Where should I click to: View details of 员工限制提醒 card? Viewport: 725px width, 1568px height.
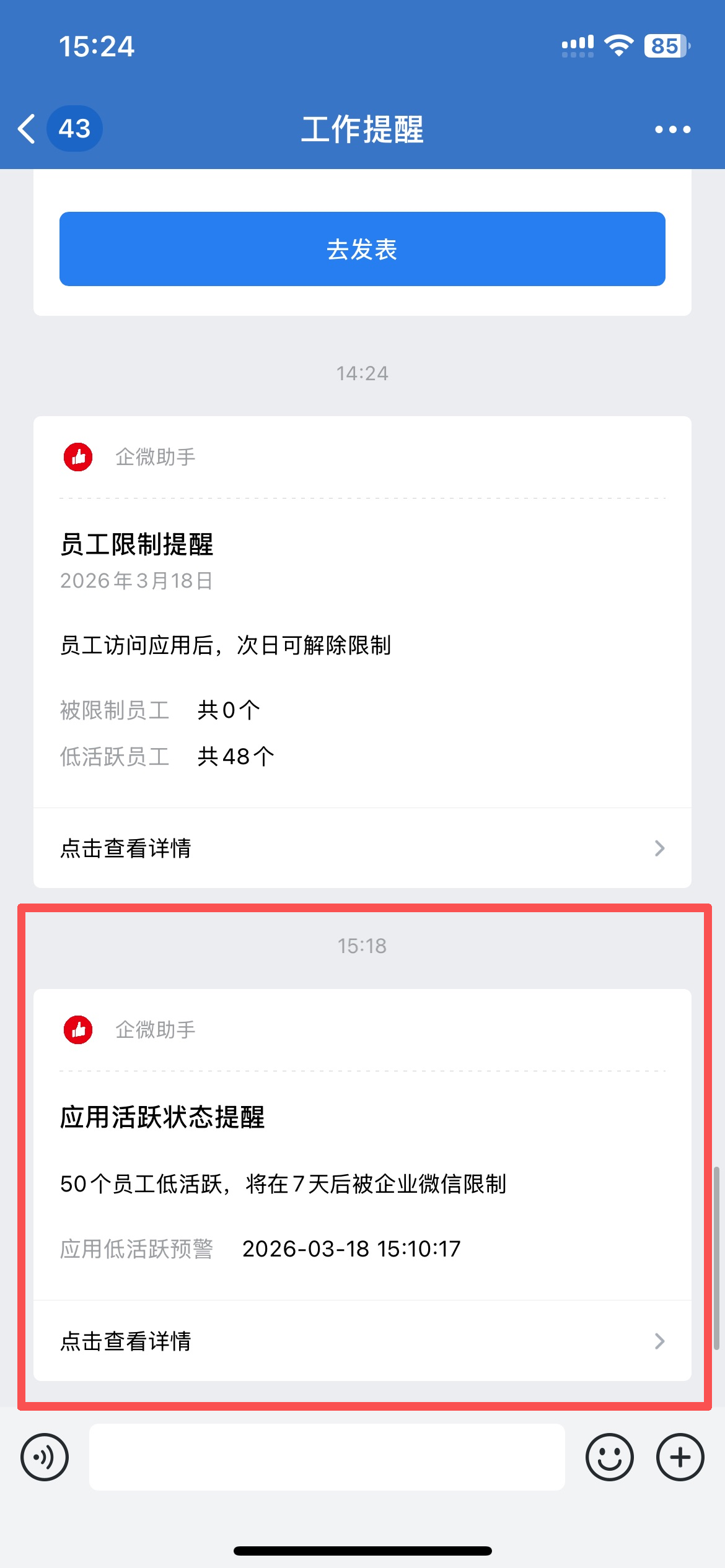(362, 848)
